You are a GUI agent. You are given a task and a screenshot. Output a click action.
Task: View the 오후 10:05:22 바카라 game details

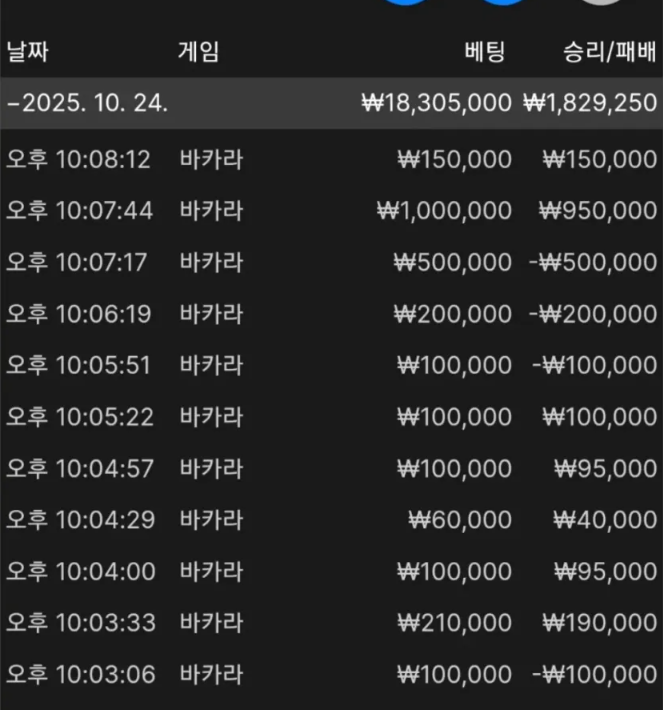[330, 417]
